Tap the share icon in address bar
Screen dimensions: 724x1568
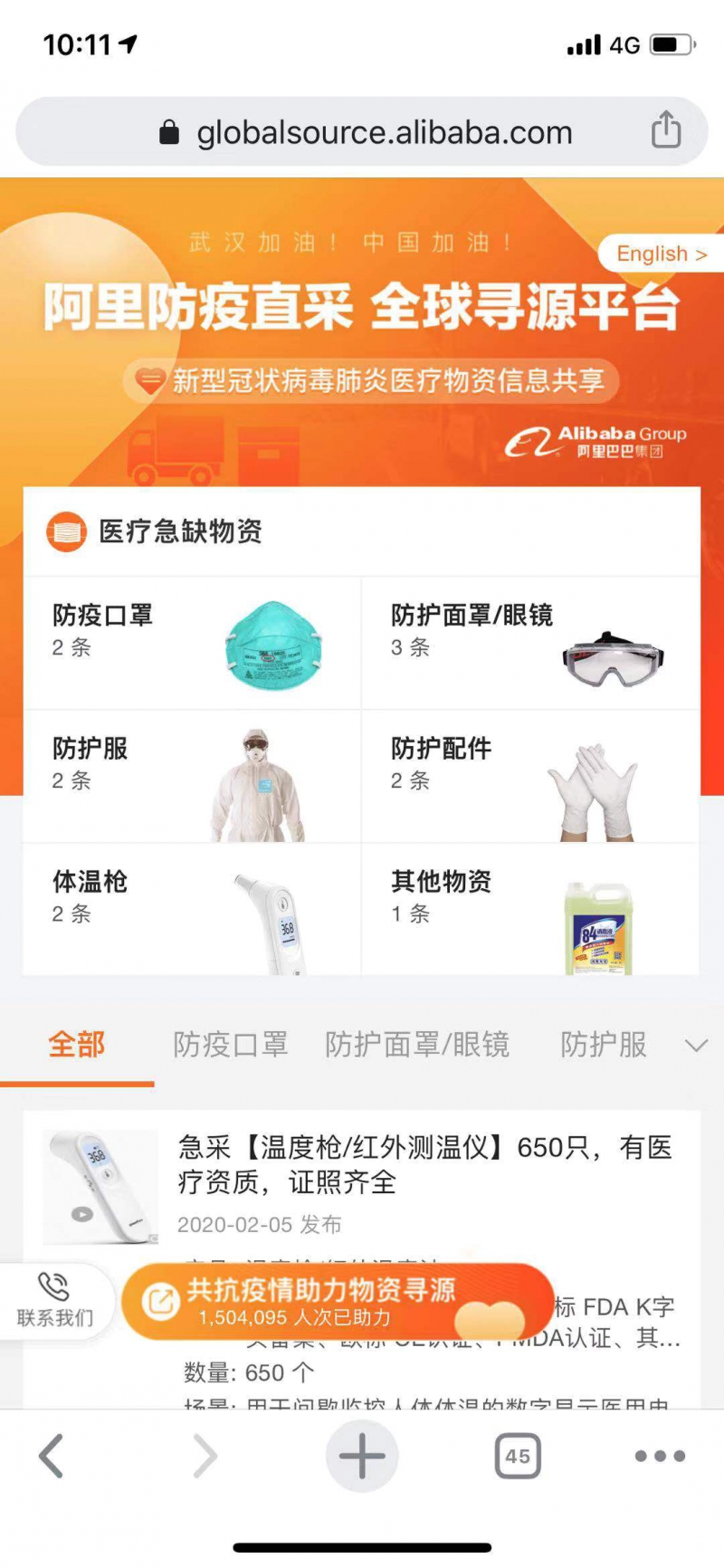[x=666, y=130]
